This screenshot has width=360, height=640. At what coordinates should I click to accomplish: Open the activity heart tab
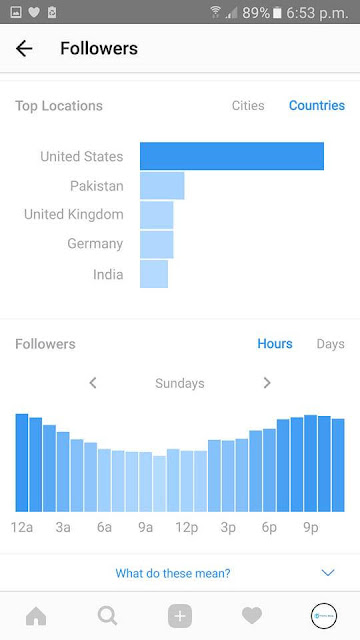252,616
